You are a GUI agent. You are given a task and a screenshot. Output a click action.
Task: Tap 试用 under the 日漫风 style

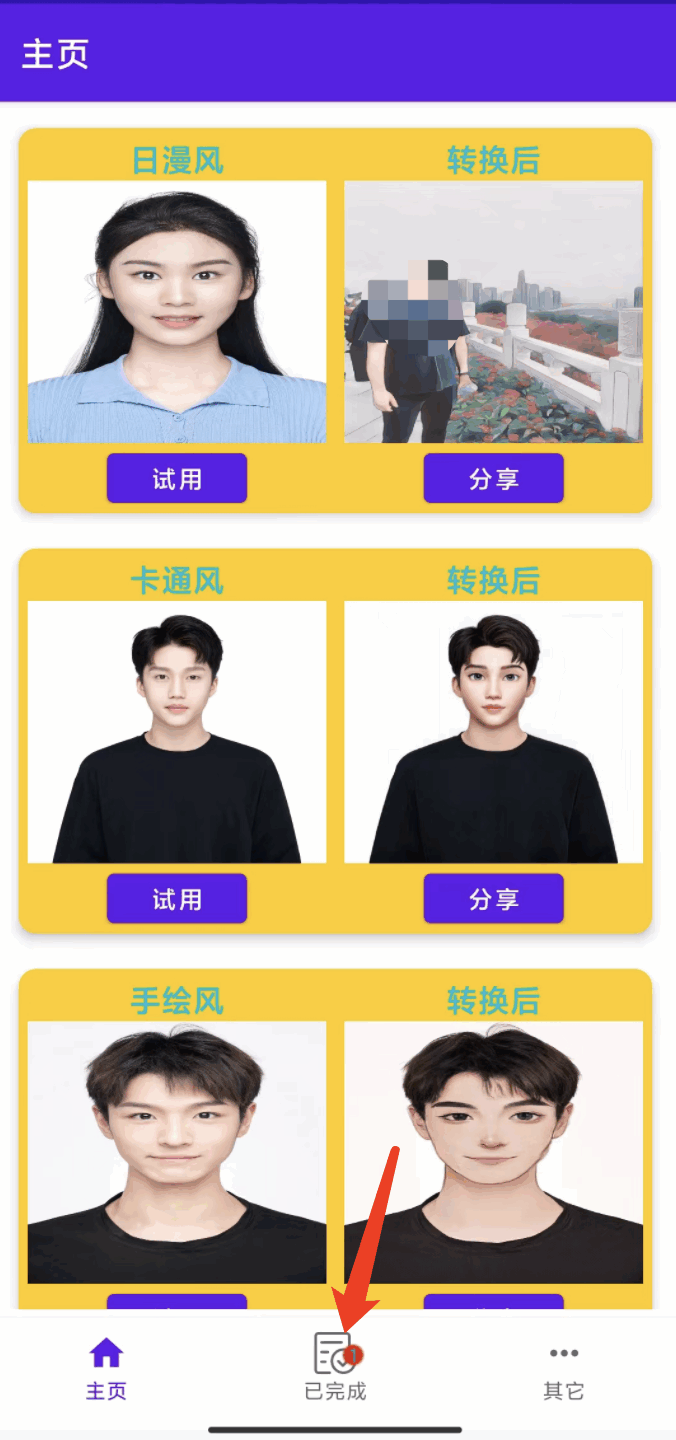pos(177,479)
